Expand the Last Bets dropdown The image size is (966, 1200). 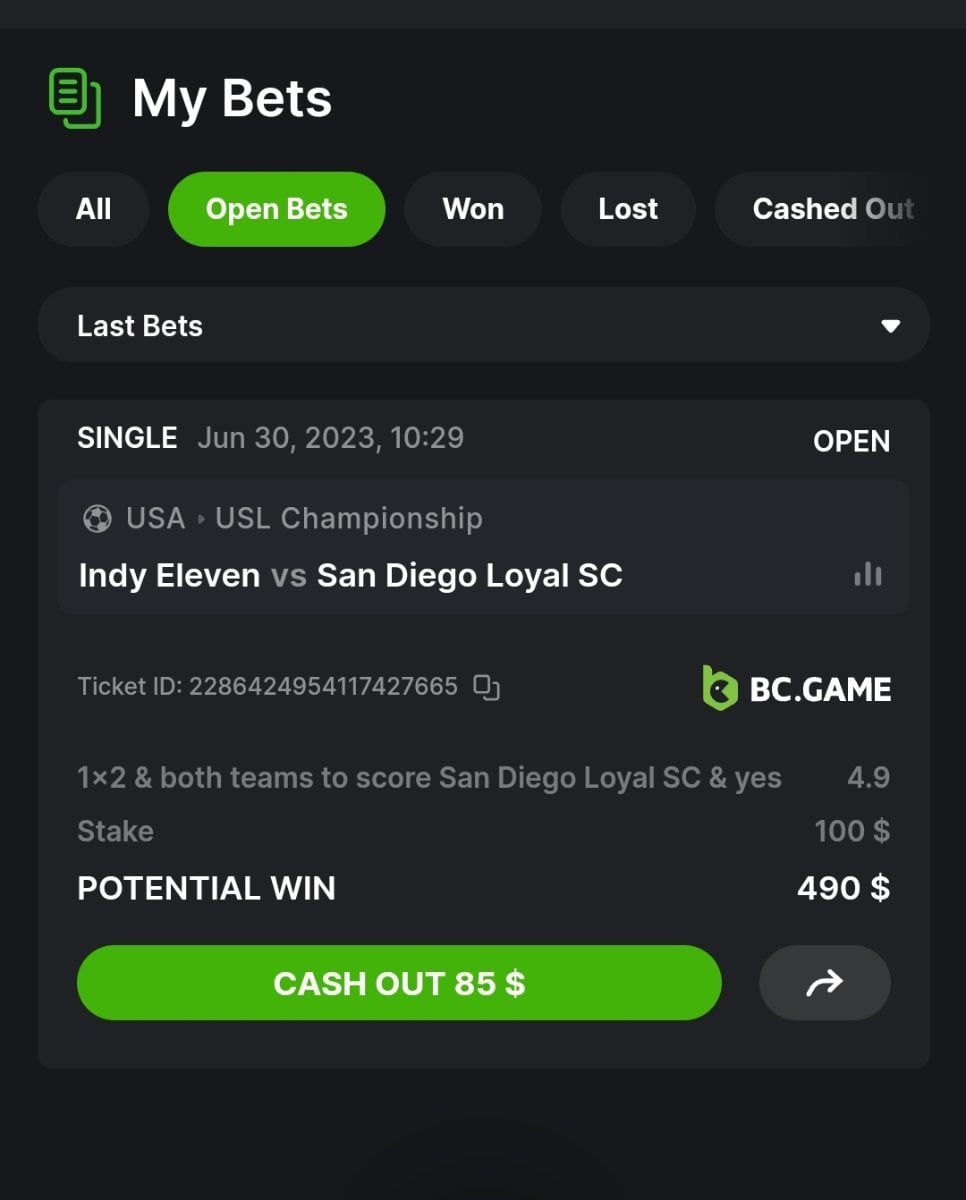point(483,325)
